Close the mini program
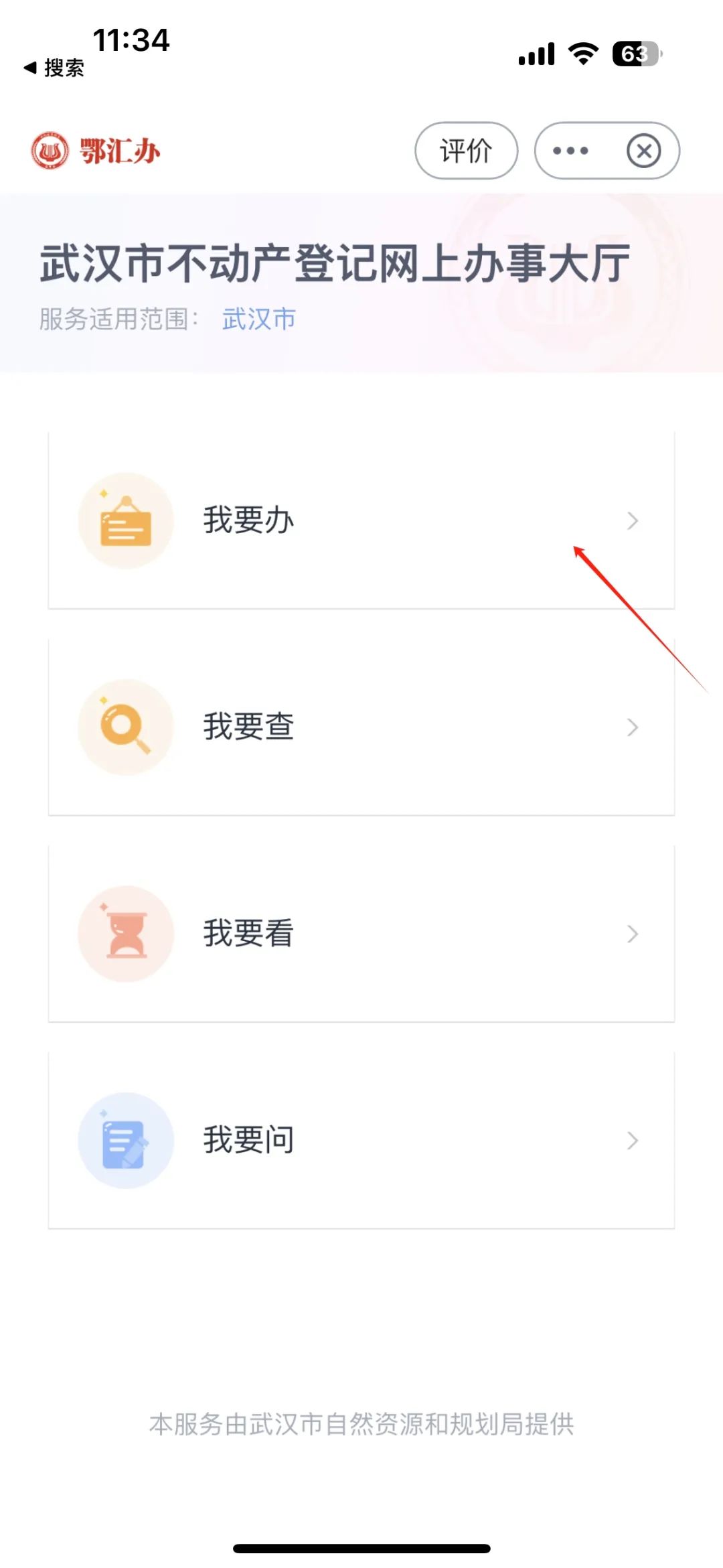Screen dimensions: 723x1568 tap(643, 151)
